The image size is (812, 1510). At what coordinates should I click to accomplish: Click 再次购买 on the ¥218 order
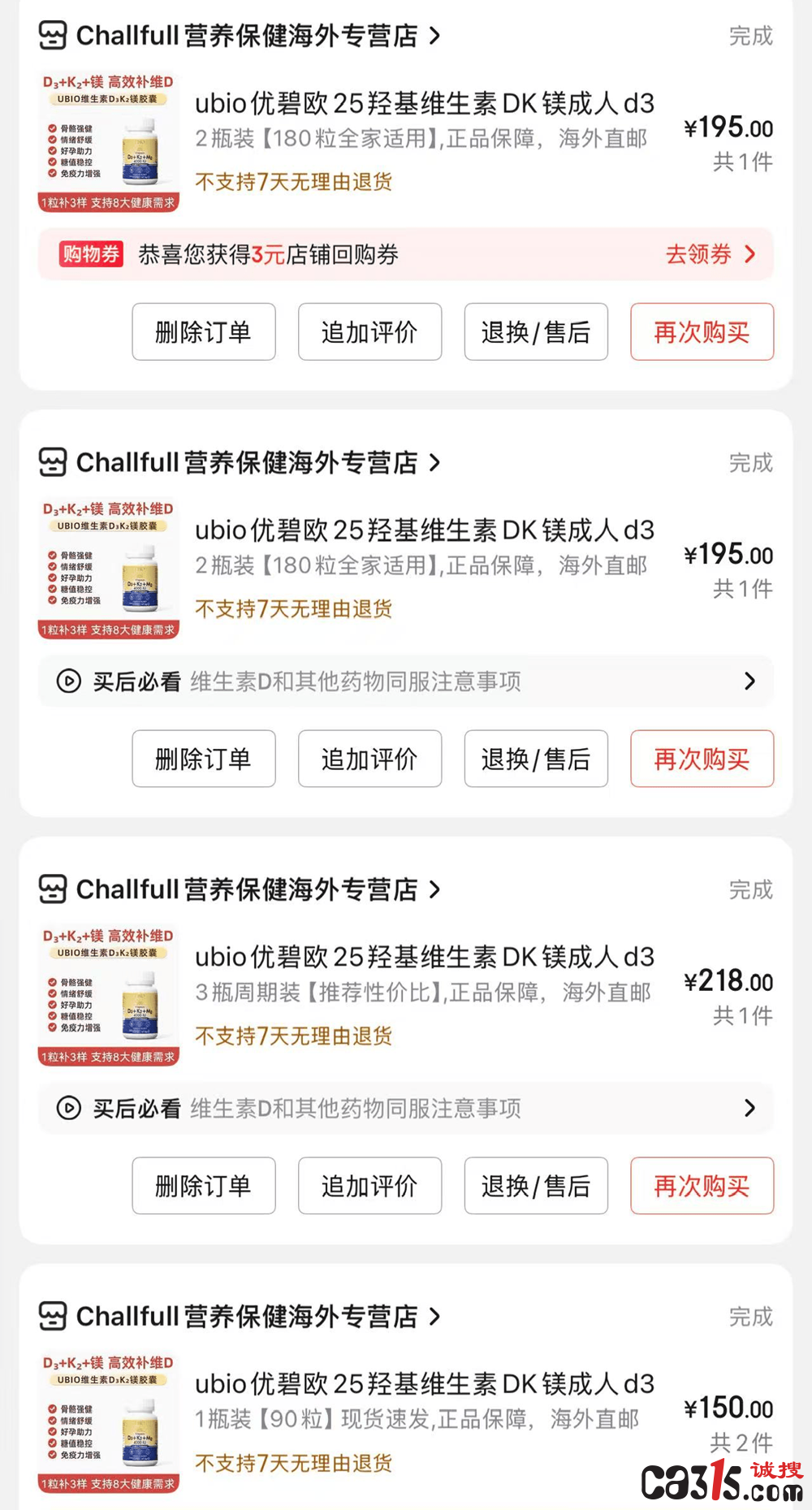702,1186
